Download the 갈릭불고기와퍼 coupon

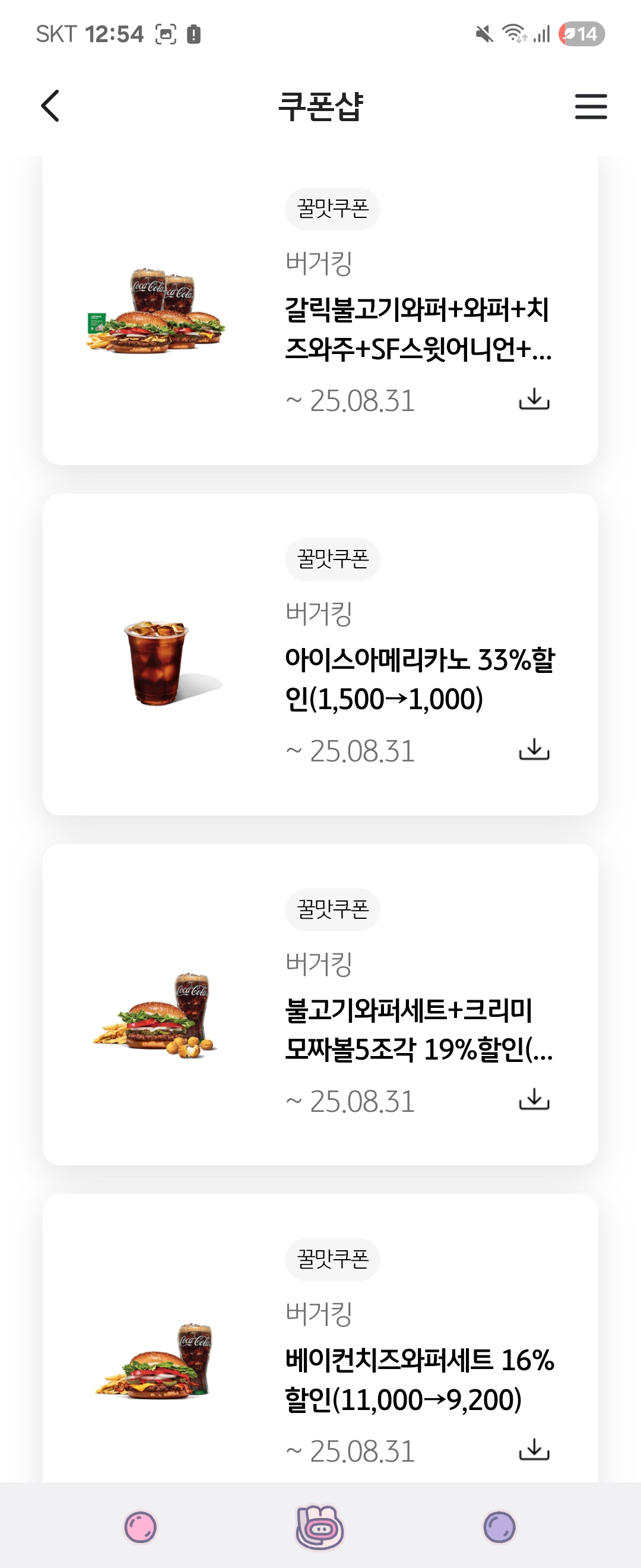click(x=534, y=399)
